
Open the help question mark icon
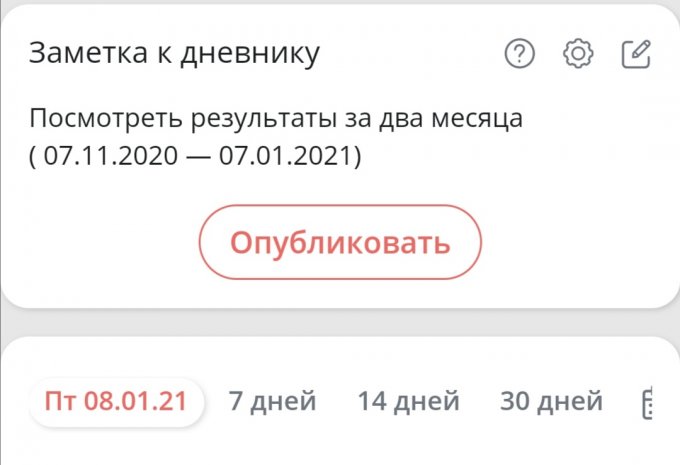[520, 54]
